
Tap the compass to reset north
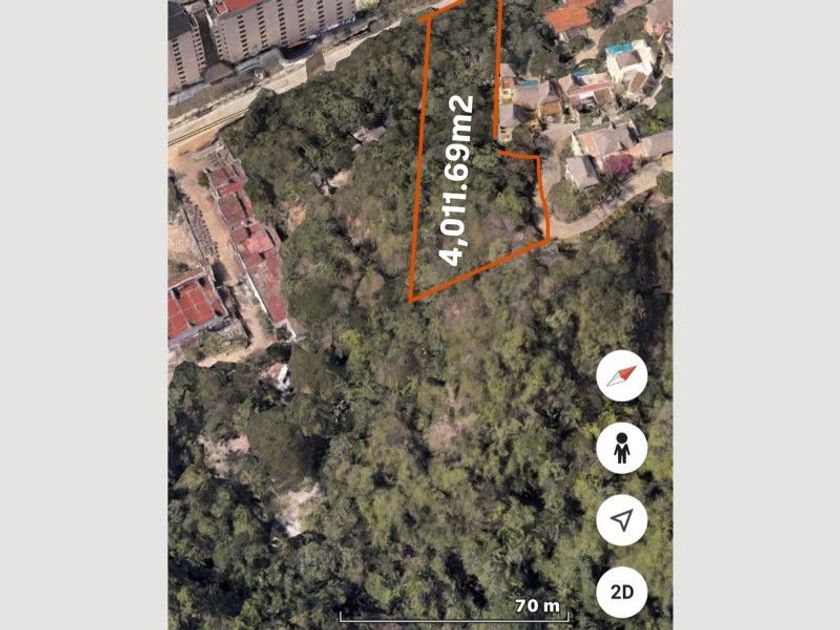622,377
